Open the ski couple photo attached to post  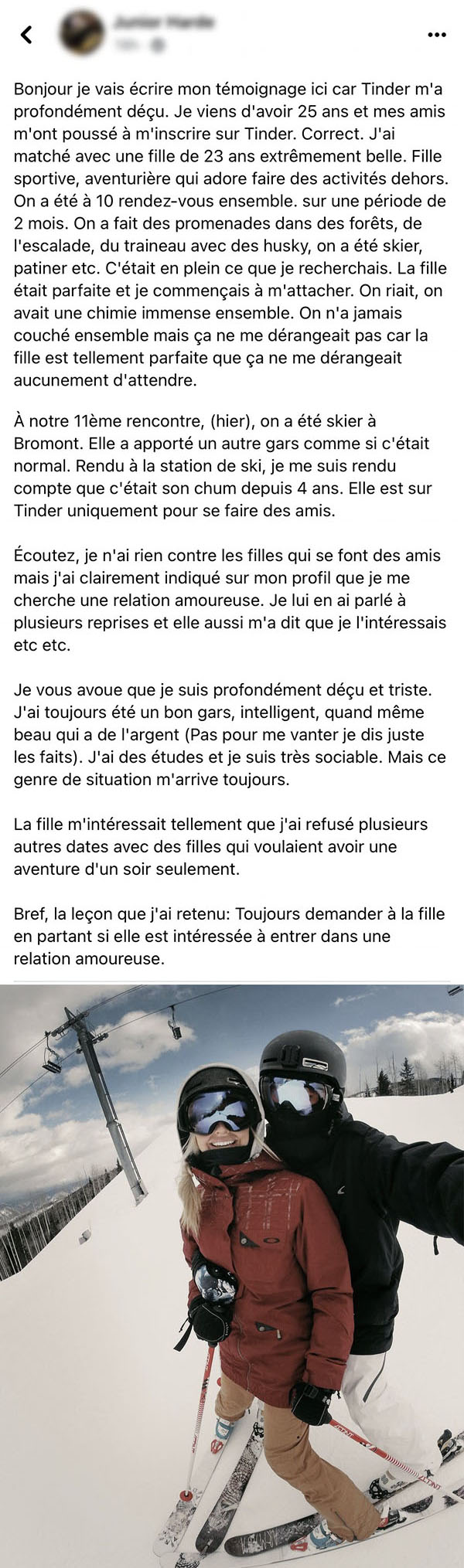(232, 1276)
